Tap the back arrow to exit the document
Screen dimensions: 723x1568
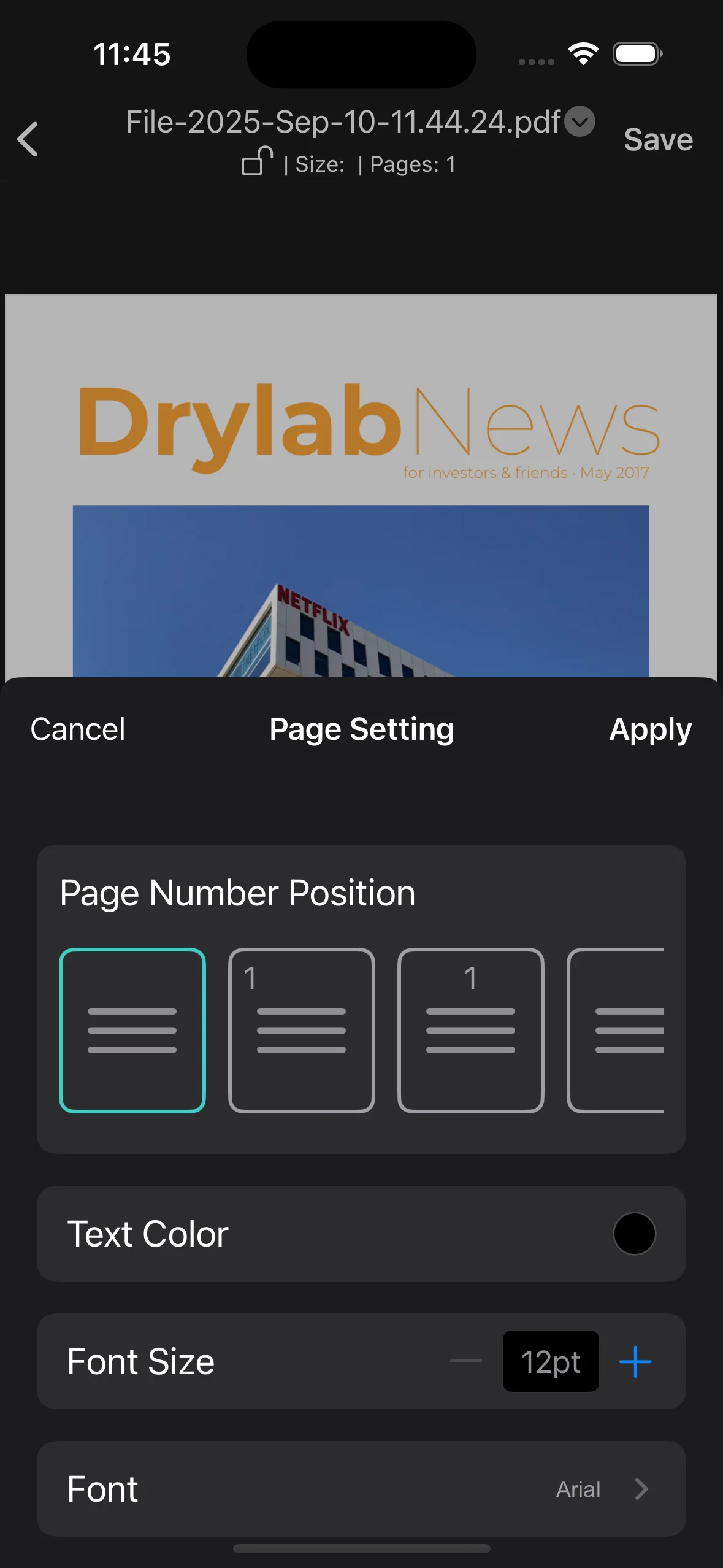pyautogui.click(x=28, y=139)
